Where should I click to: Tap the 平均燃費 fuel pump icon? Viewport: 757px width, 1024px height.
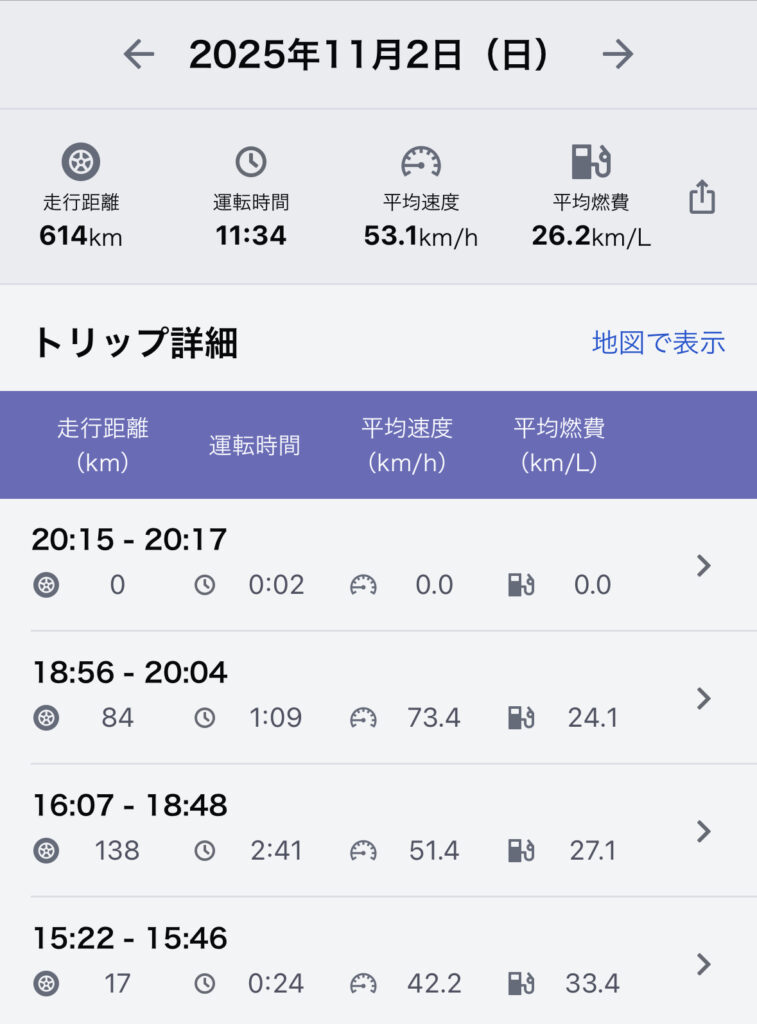[588, 158]
